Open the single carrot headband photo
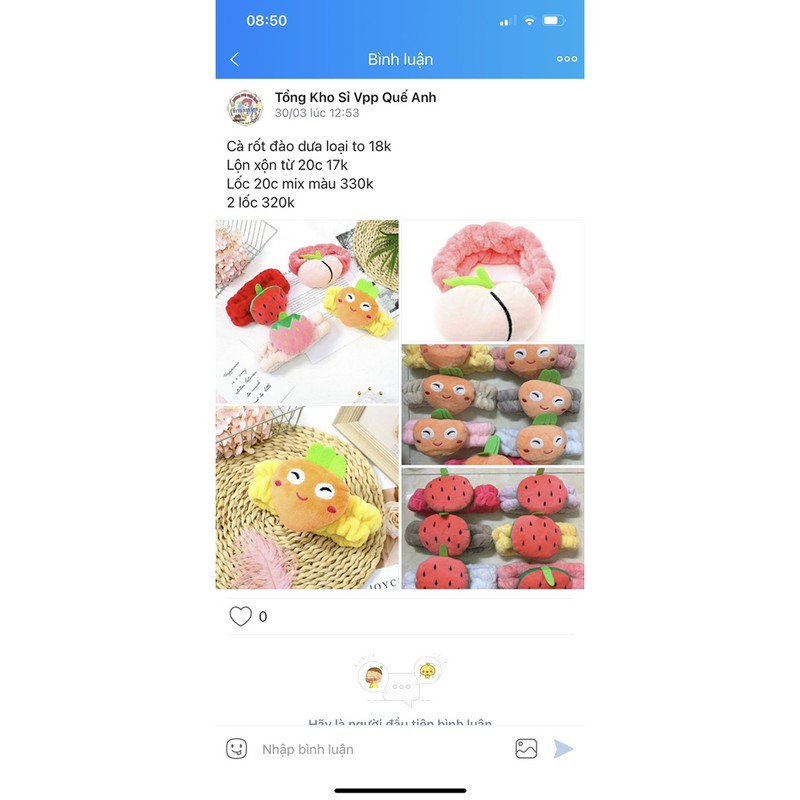Viewport: 800px width, 800px height. tap(307, 498)
